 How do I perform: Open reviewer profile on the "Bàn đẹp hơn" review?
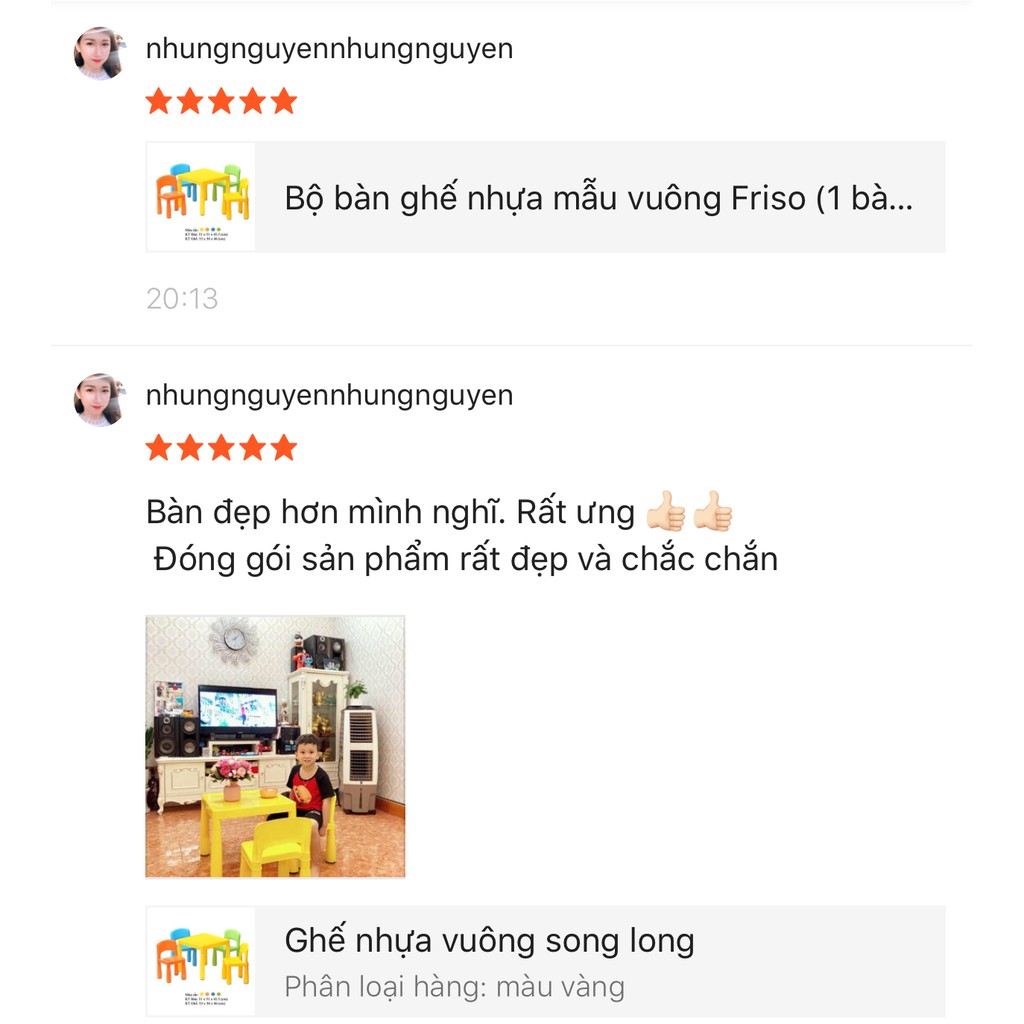[x=99, y=399]
